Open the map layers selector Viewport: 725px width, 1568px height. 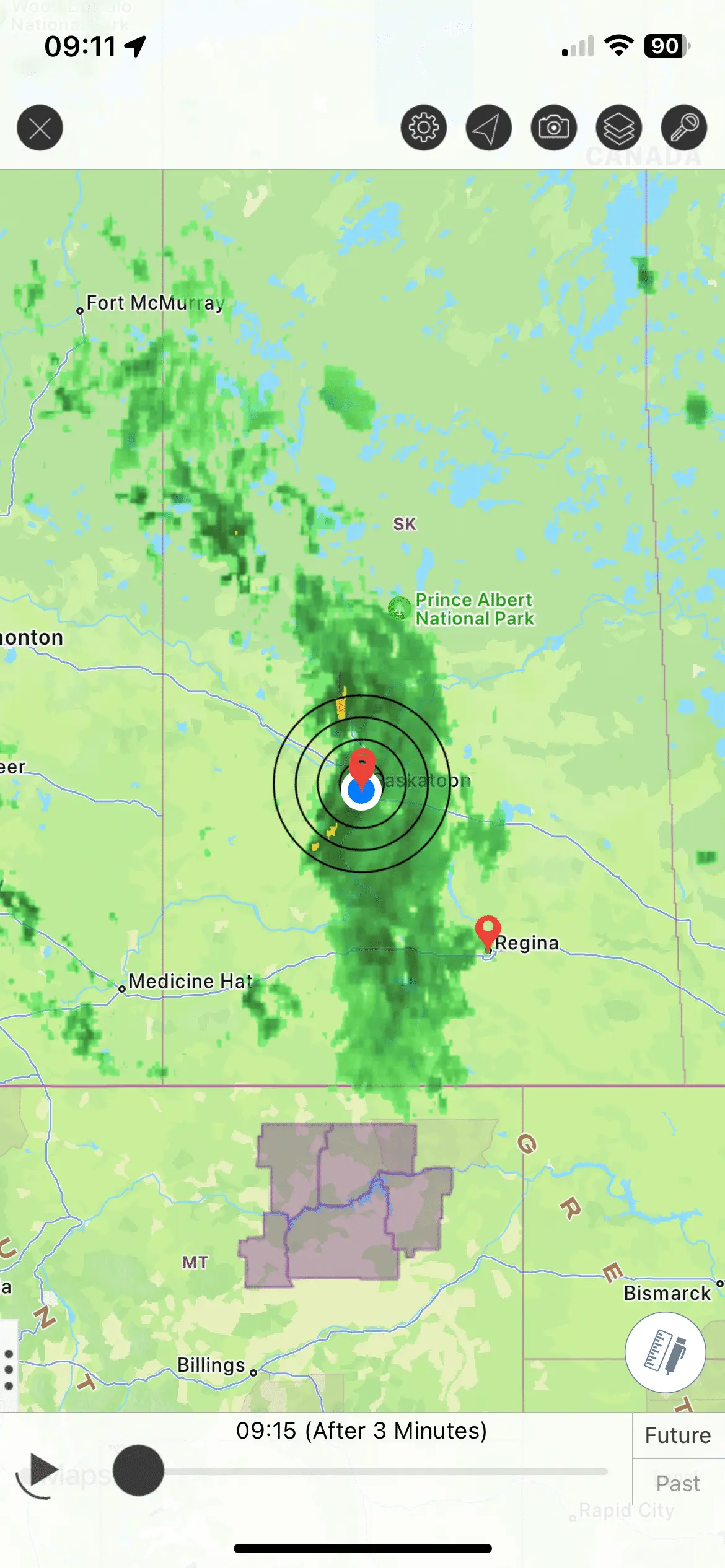pos(619,128)
